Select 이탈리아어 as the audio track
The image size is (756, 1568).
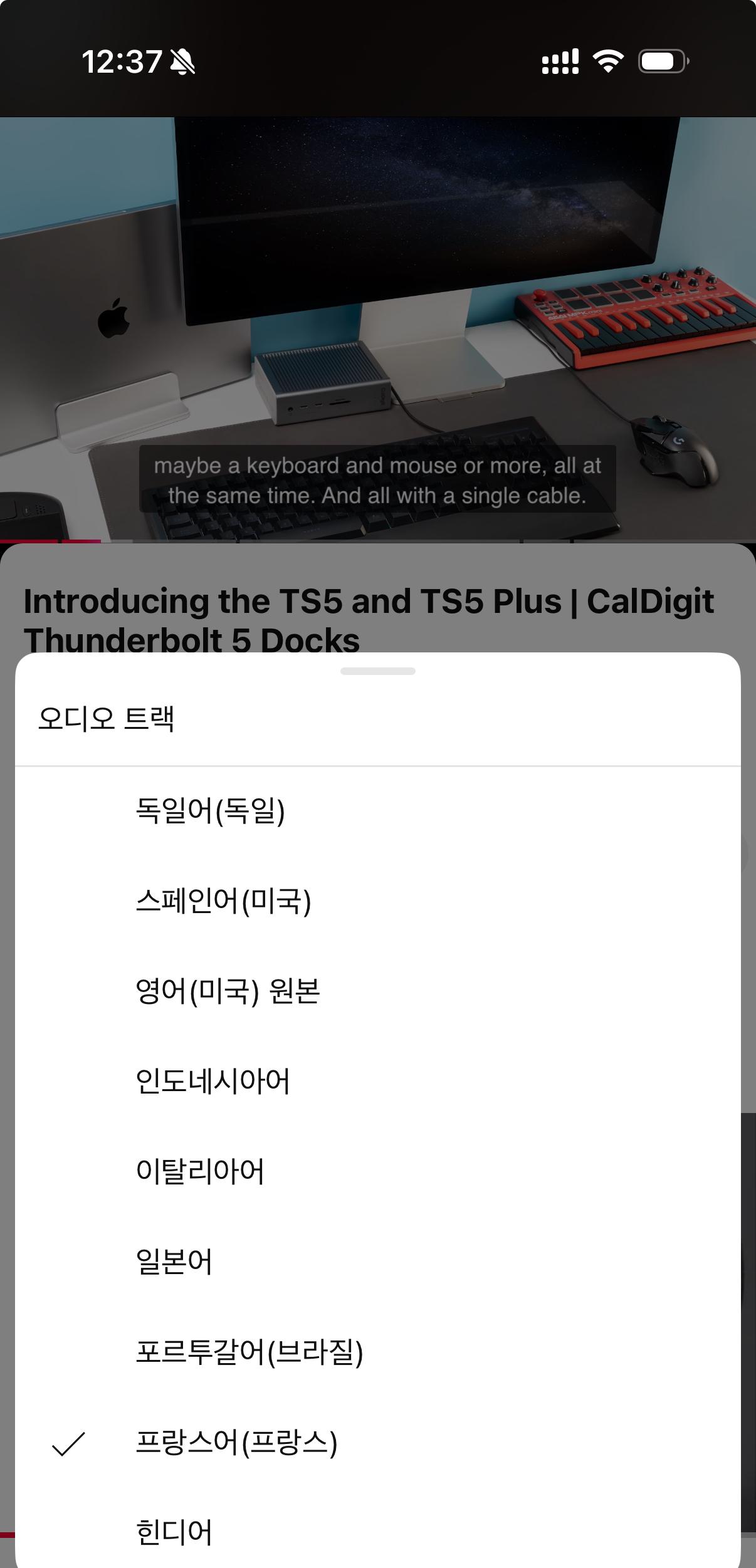pyautogui.click(x=201, y=1171)
